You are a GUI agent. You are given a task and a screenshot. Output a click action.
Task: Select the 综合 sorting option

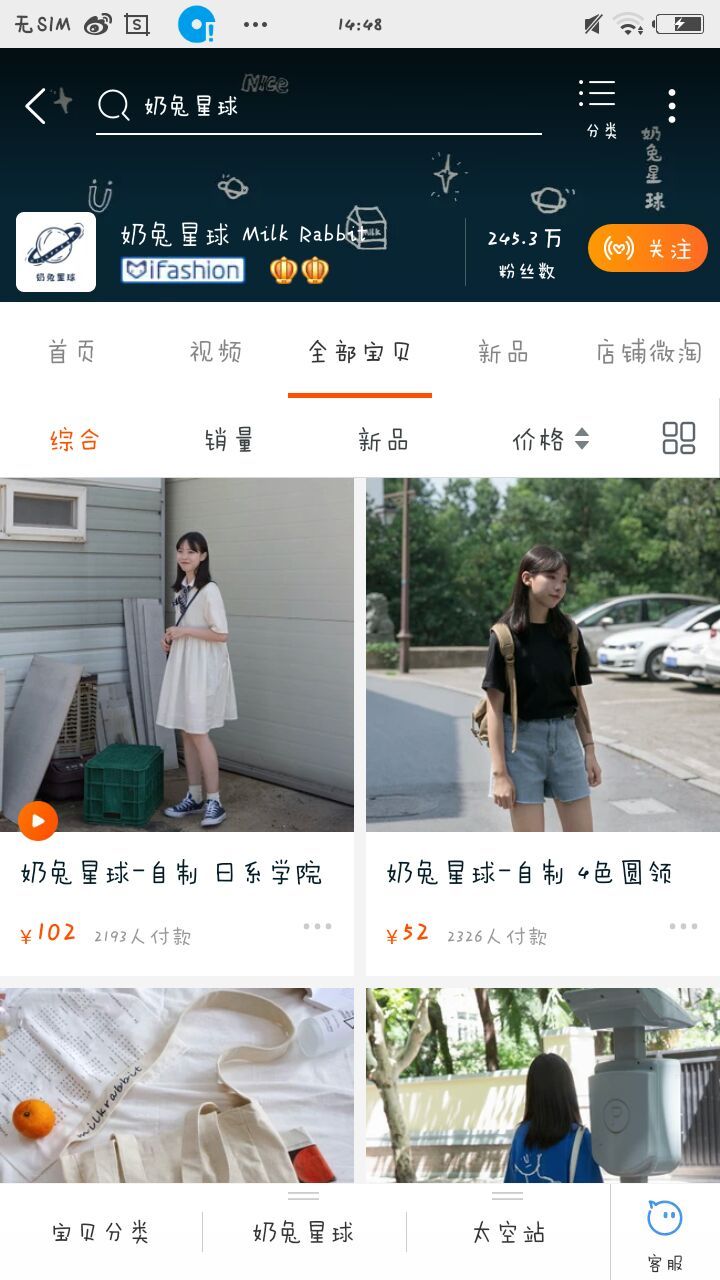tap(75, 440)
